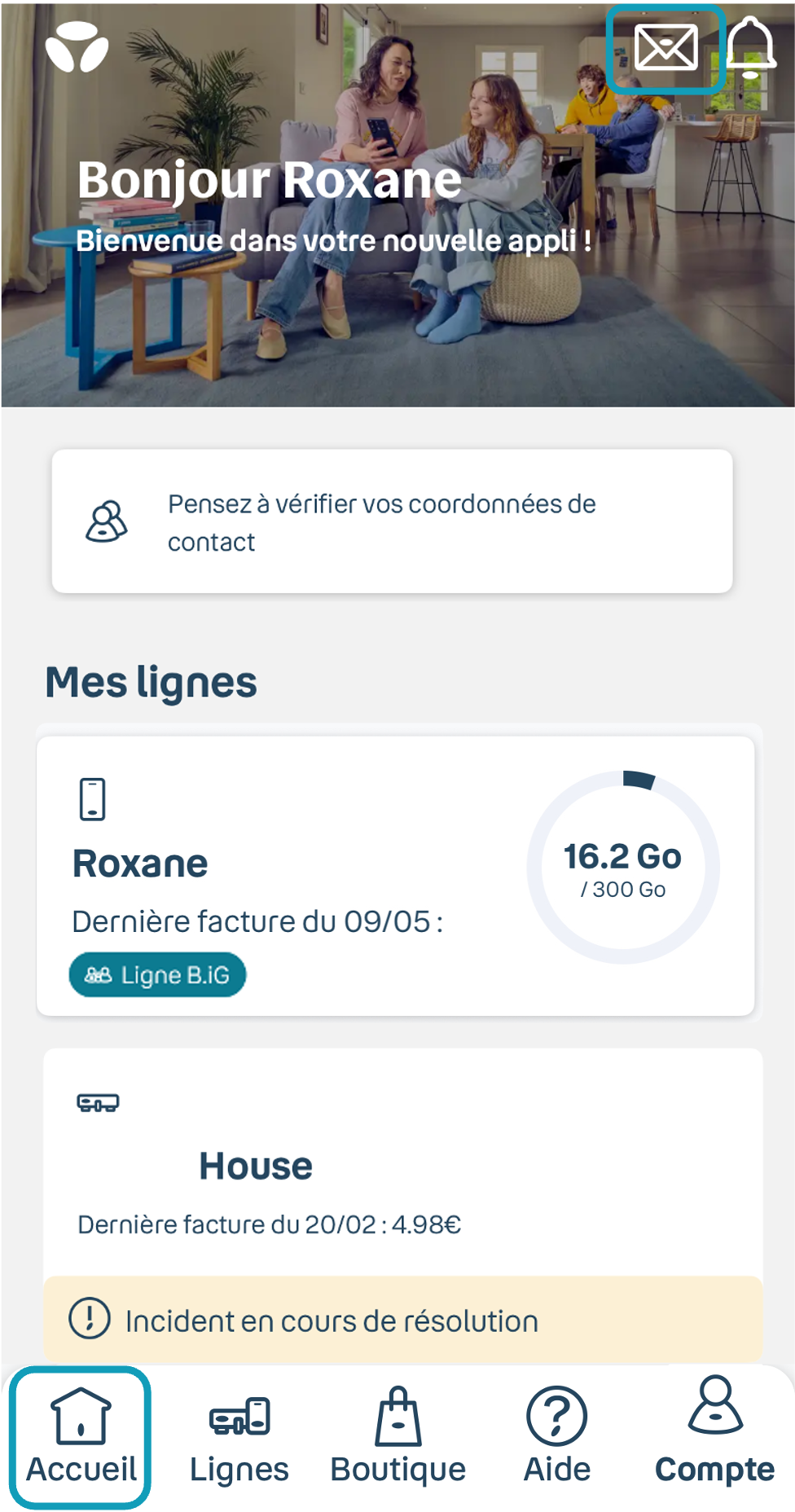795x1512 pixels.
Task: Go to the Accueil tab
Action: click(x=81, y=1438)
